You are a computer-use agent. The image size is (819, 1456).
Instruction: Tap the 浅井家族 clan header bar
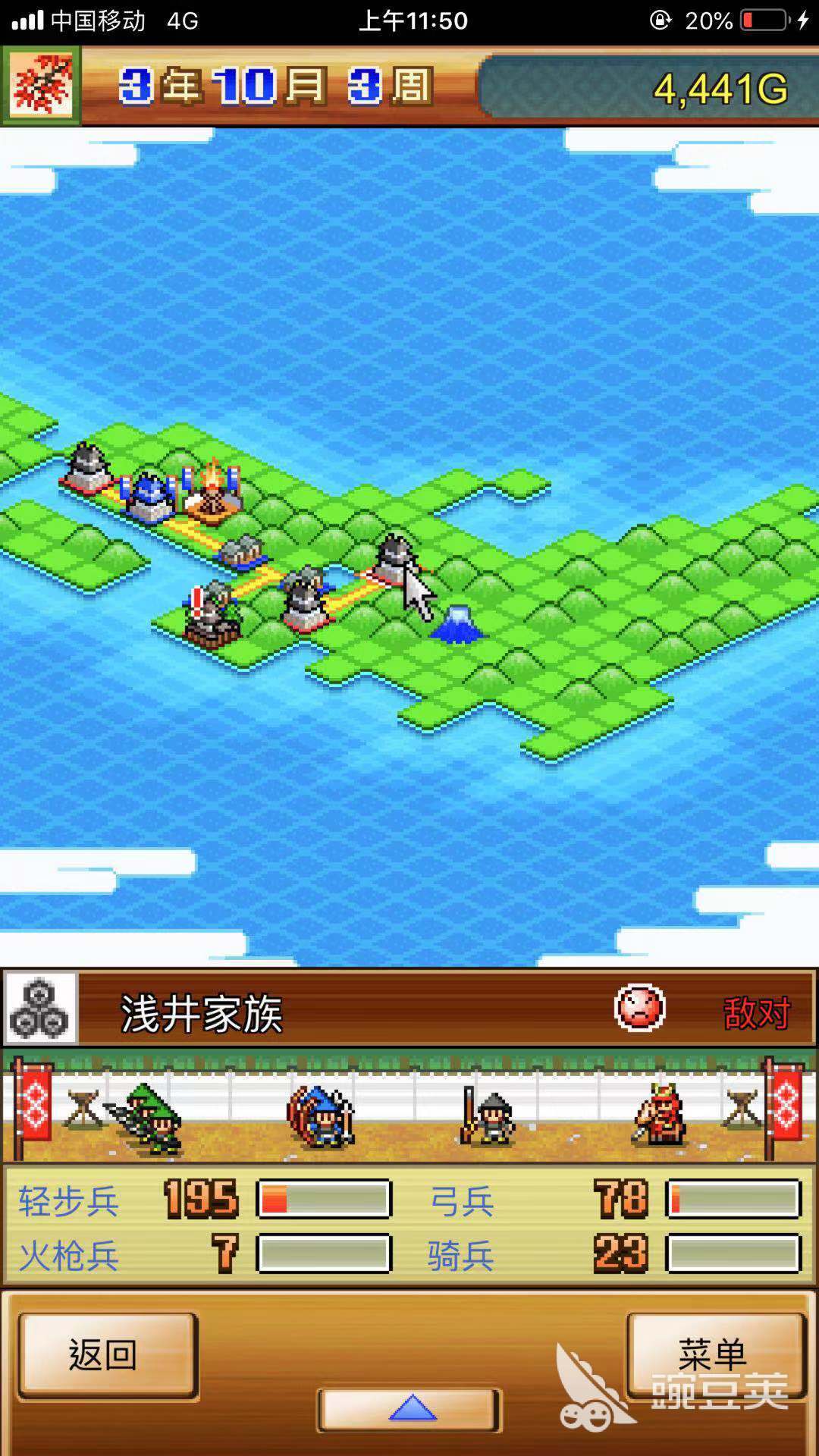pyautogui.click(x=409, y=1012)
